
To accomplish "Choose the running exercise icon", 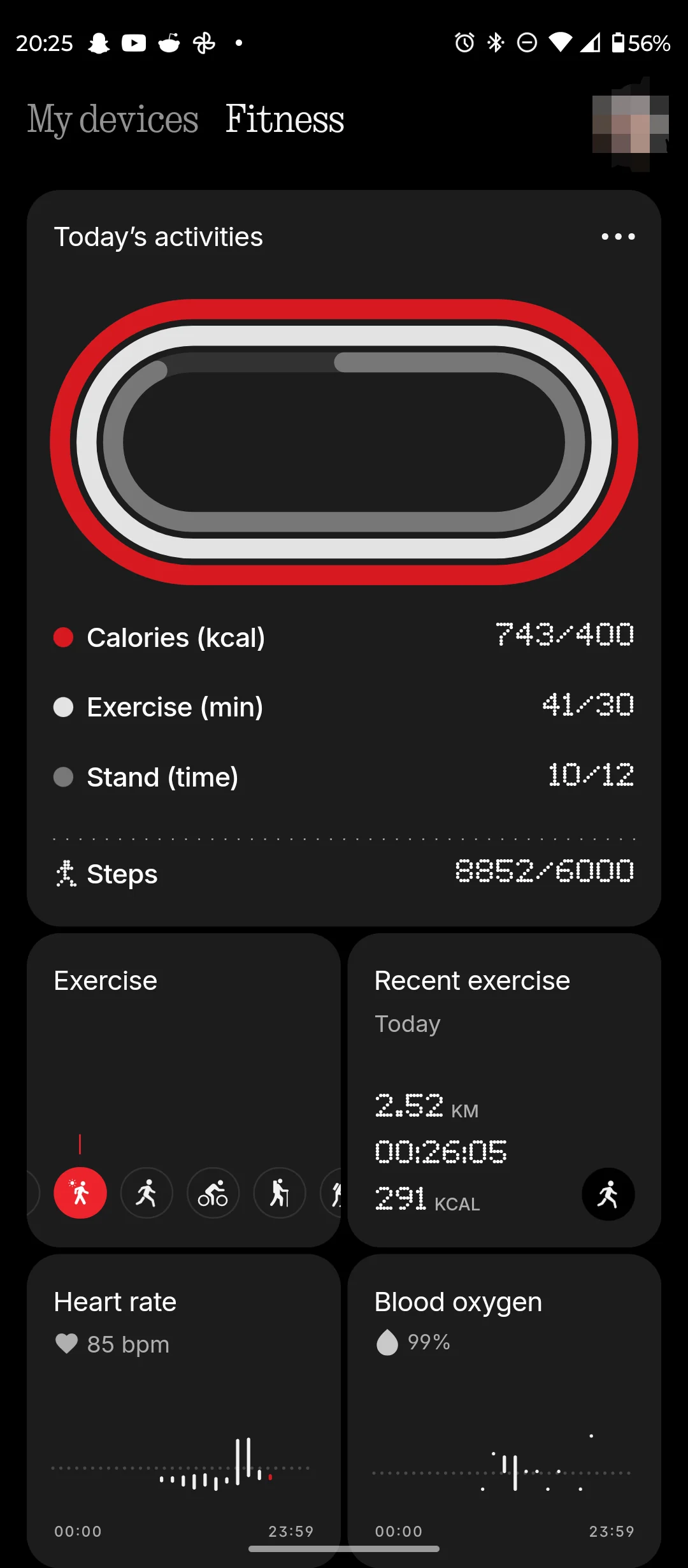I will tap(147, 1193).
